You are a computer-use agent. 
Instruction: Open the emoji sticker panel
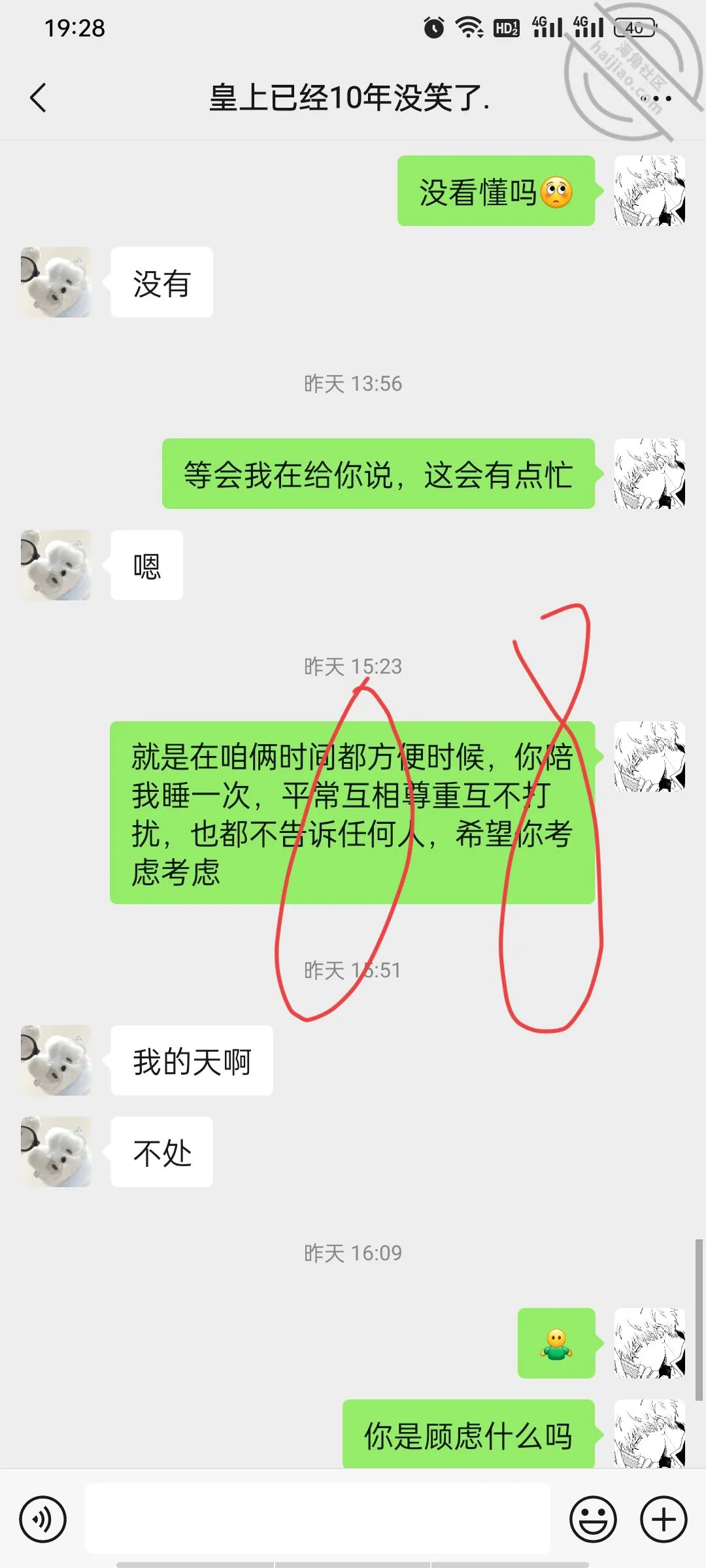pos(594,1520)
